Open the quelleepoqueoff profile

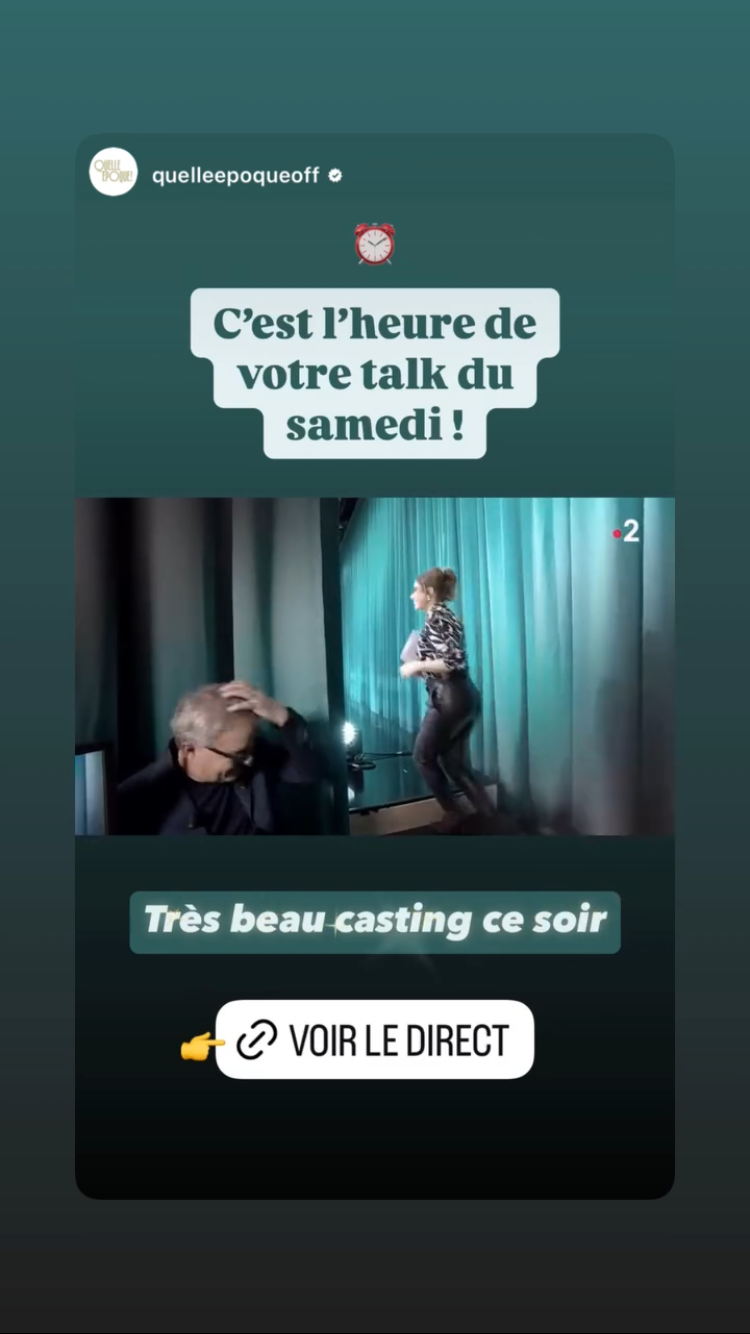[x=235, y=175]
